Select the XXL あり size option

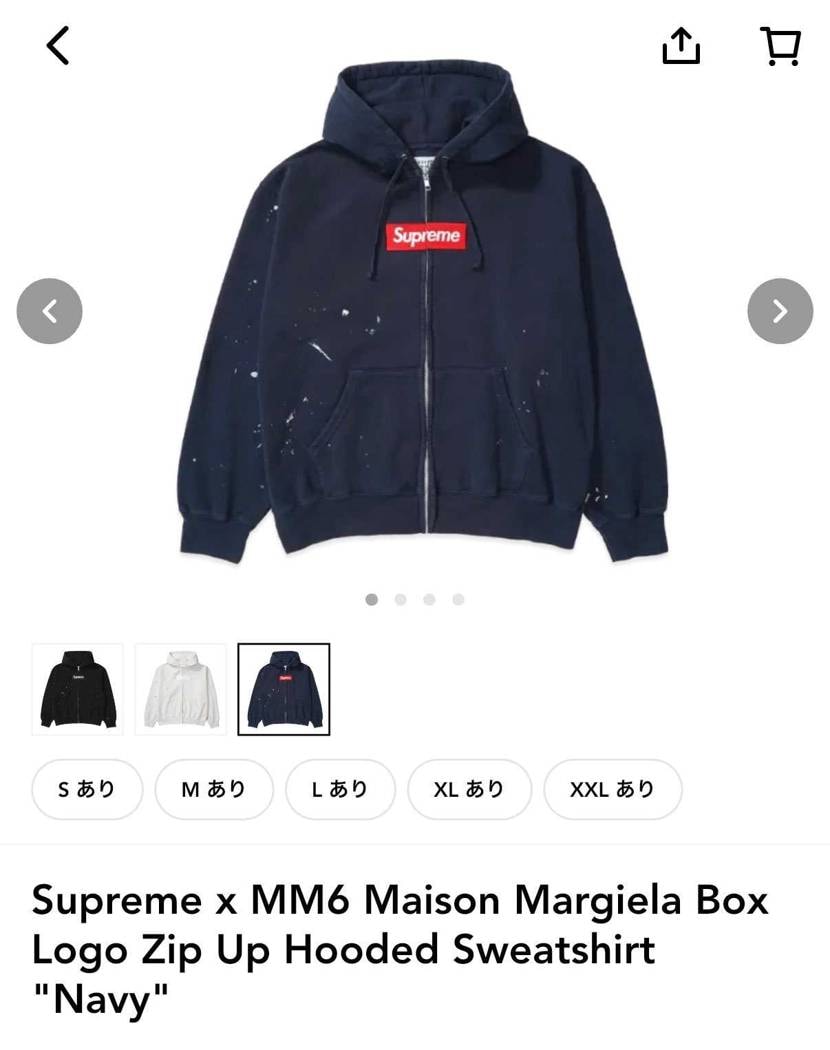(613, 789)
